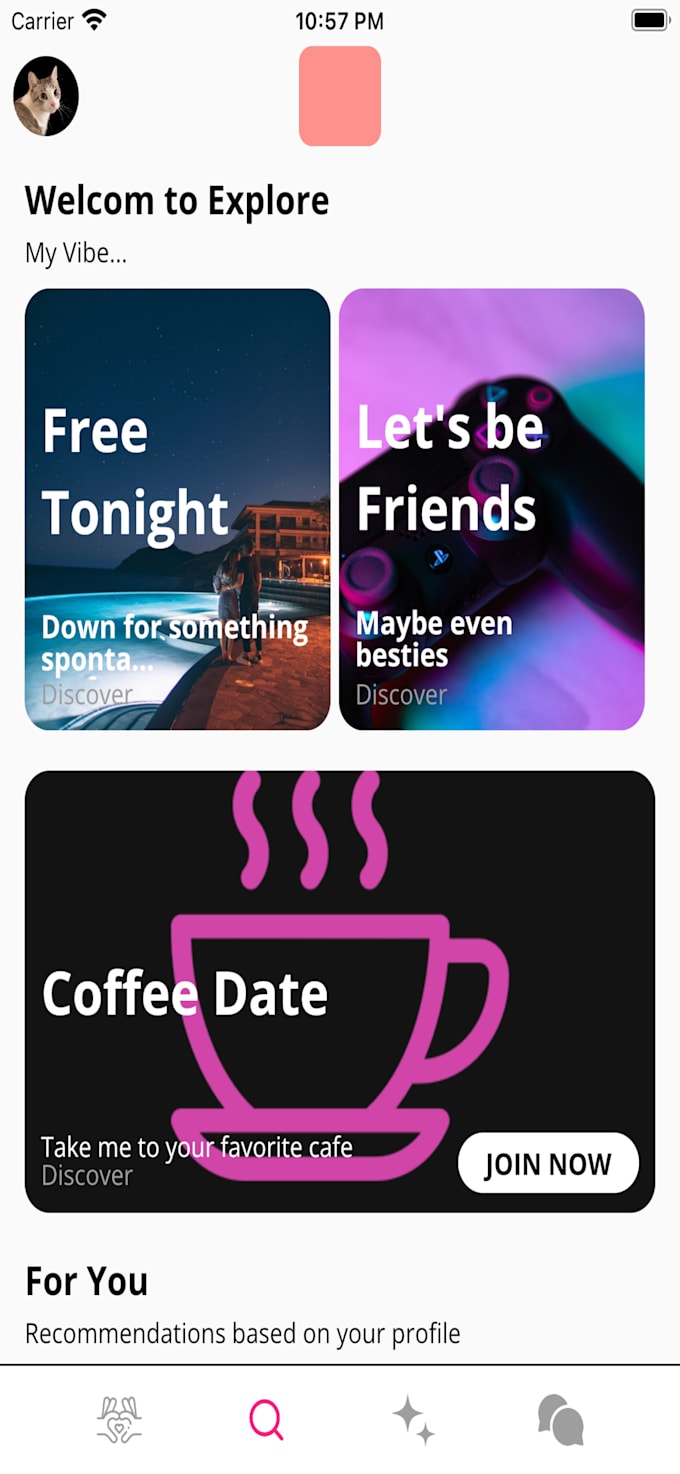Open the Free Tonight card

[x=177, y=509]
